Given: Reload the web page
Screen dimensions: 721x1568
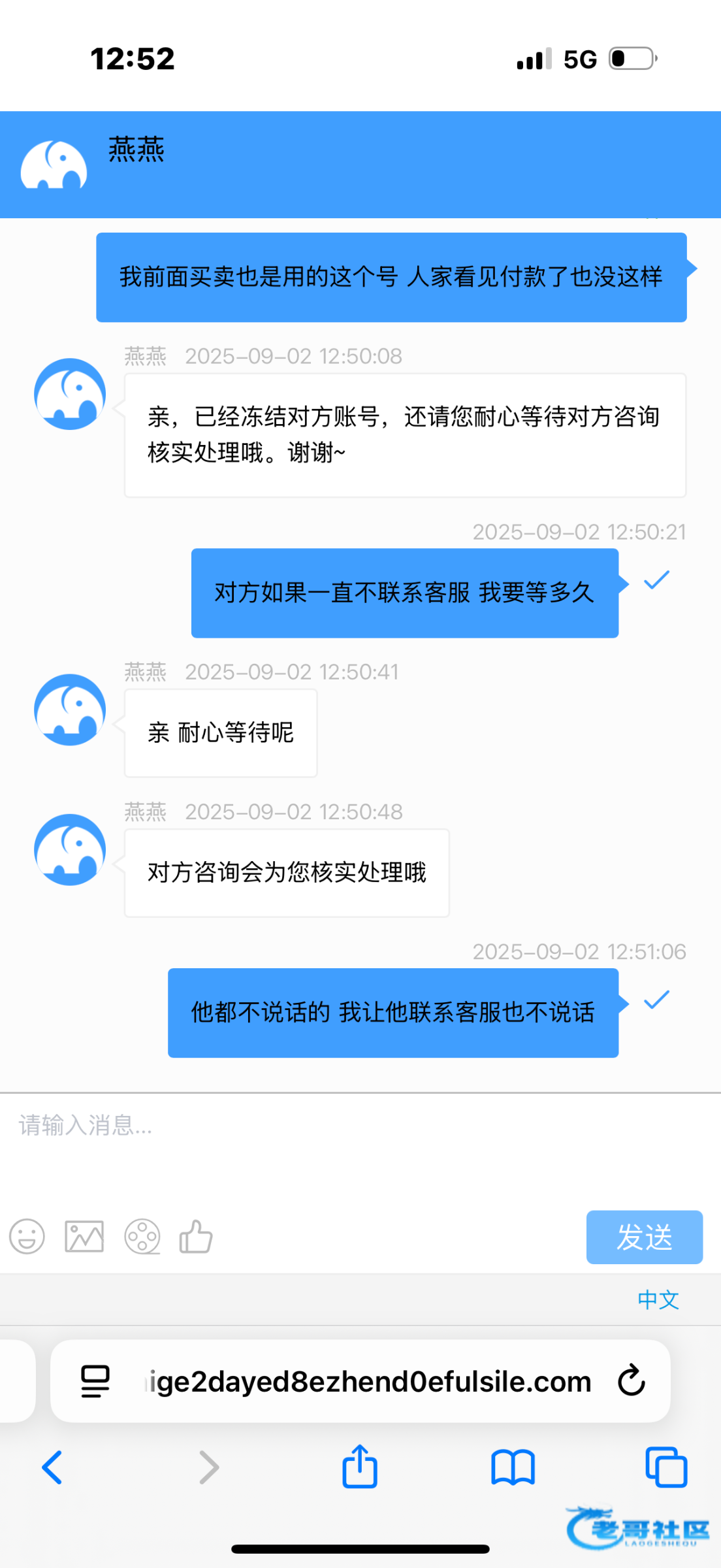Looking at the screenshot, I should [631, 1380].
